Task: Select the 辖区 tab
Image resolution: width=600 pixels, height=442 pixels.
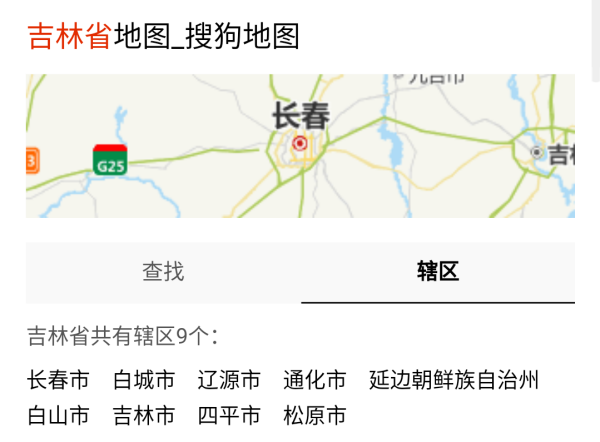Action: [438, 272]
